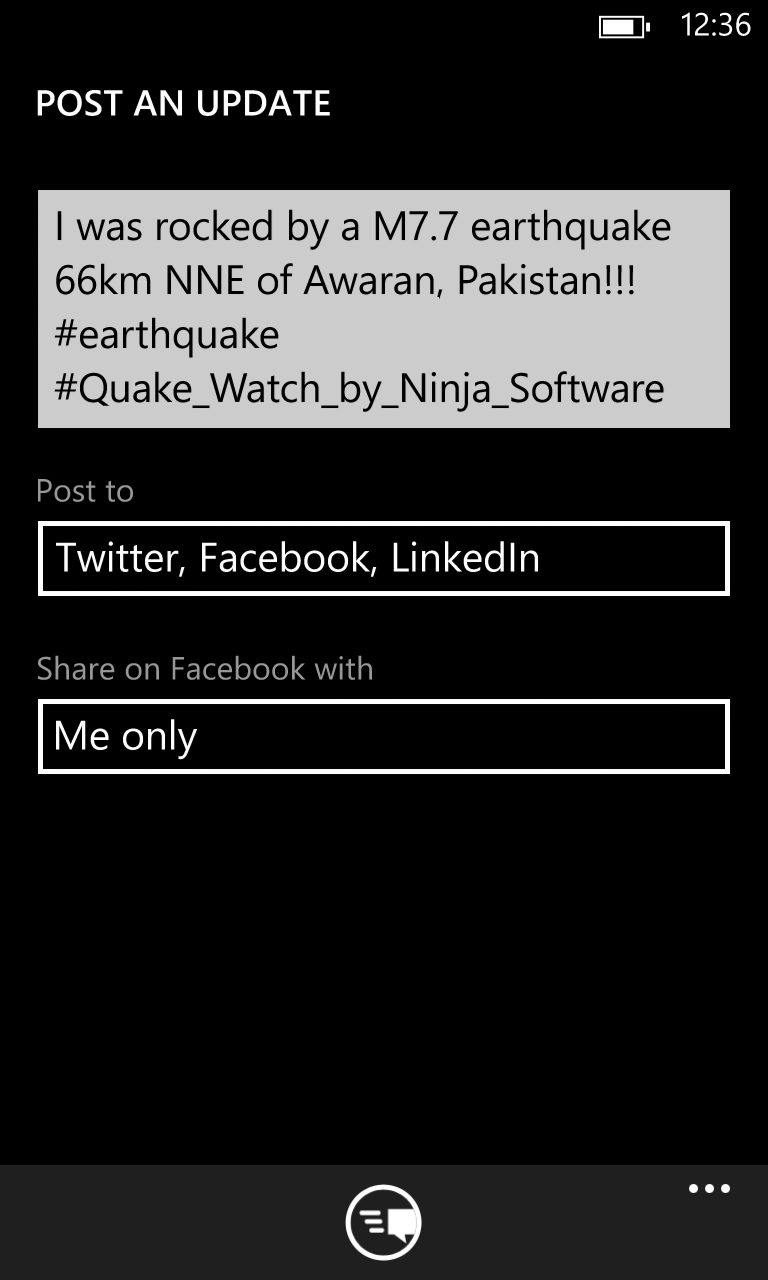Edit the earthquake update message text
768x1280 pixels.
(x=383, y=308)
